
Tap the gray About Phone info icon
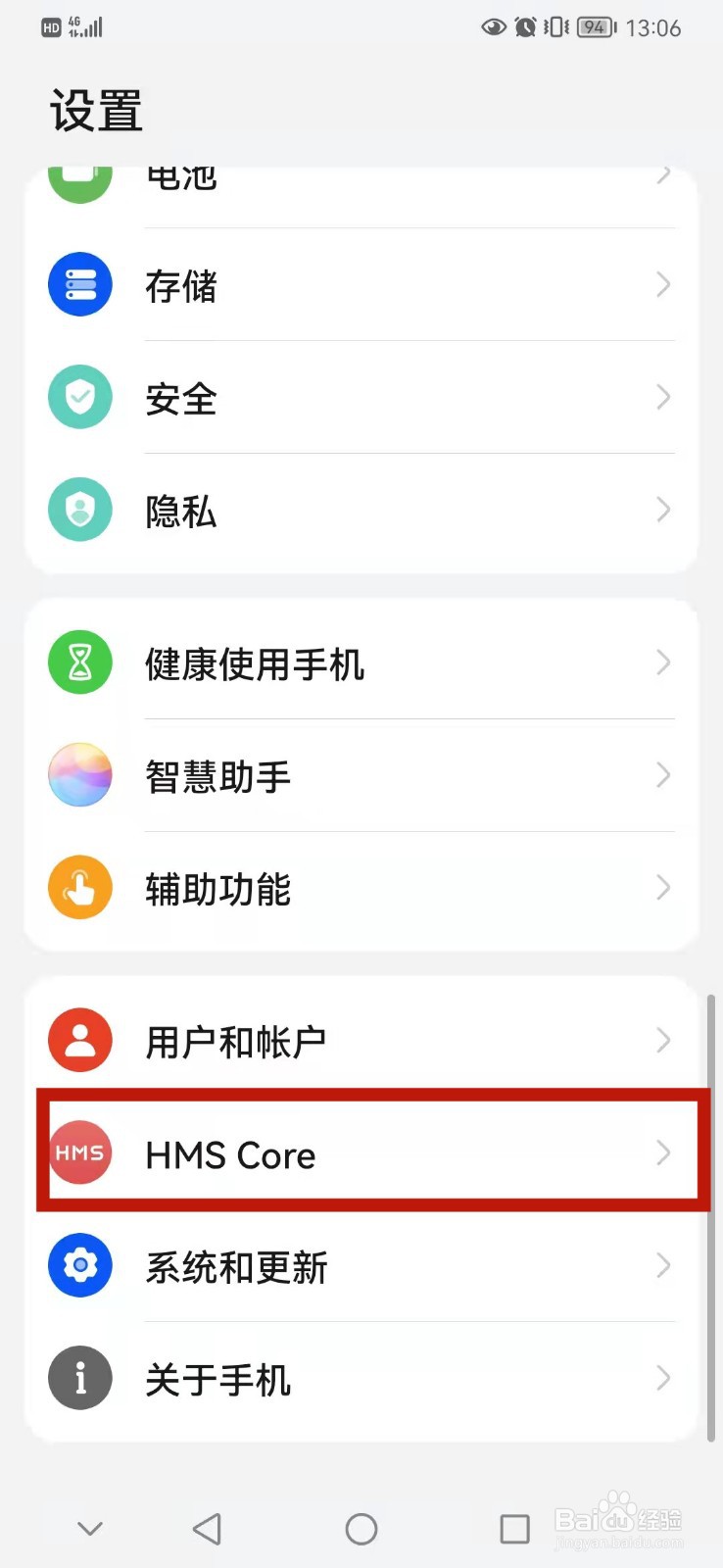(x=79, y=1378)
